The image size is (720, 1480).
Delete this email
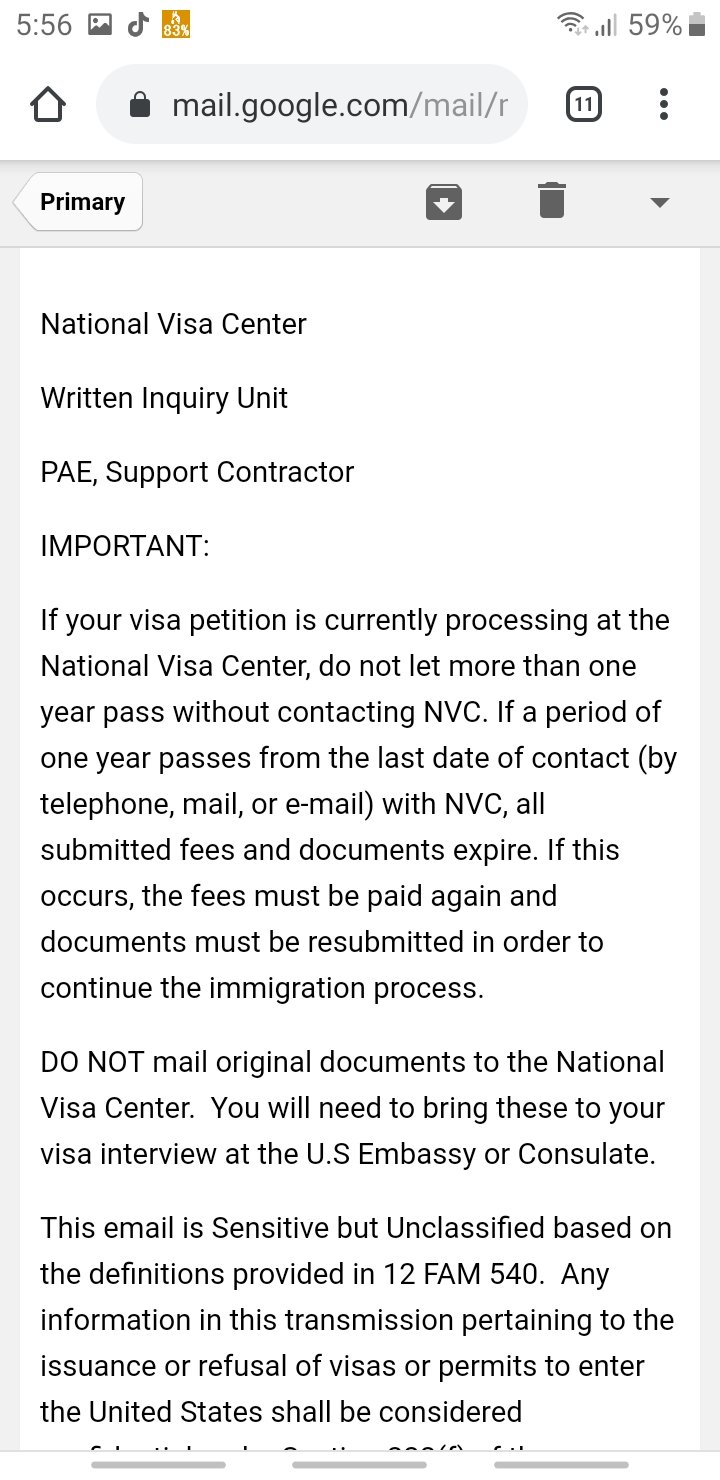(551, 201)
